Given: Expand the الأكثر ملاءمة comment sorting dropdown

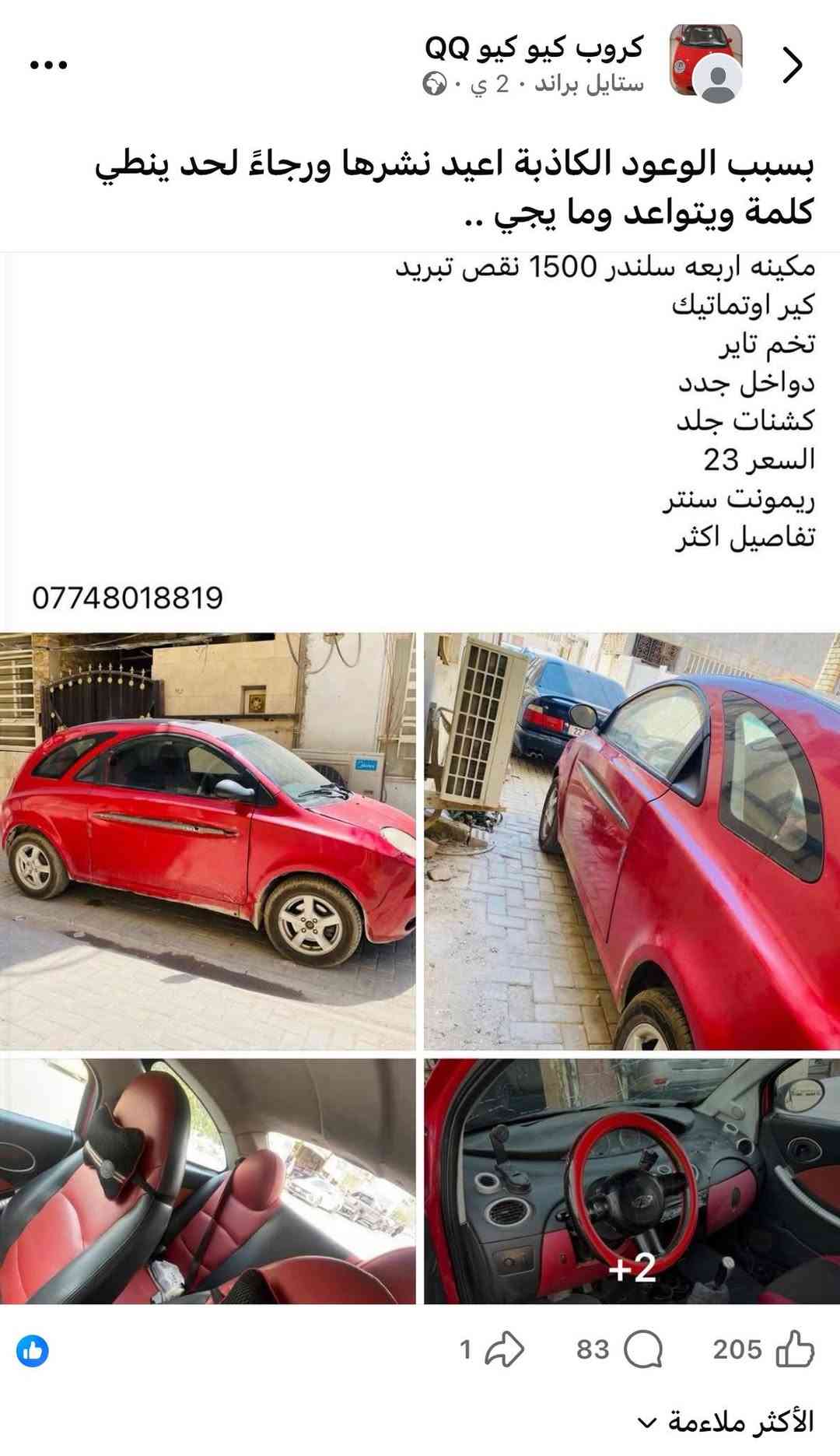Looking at the screenshot, I should (726, 1423).
